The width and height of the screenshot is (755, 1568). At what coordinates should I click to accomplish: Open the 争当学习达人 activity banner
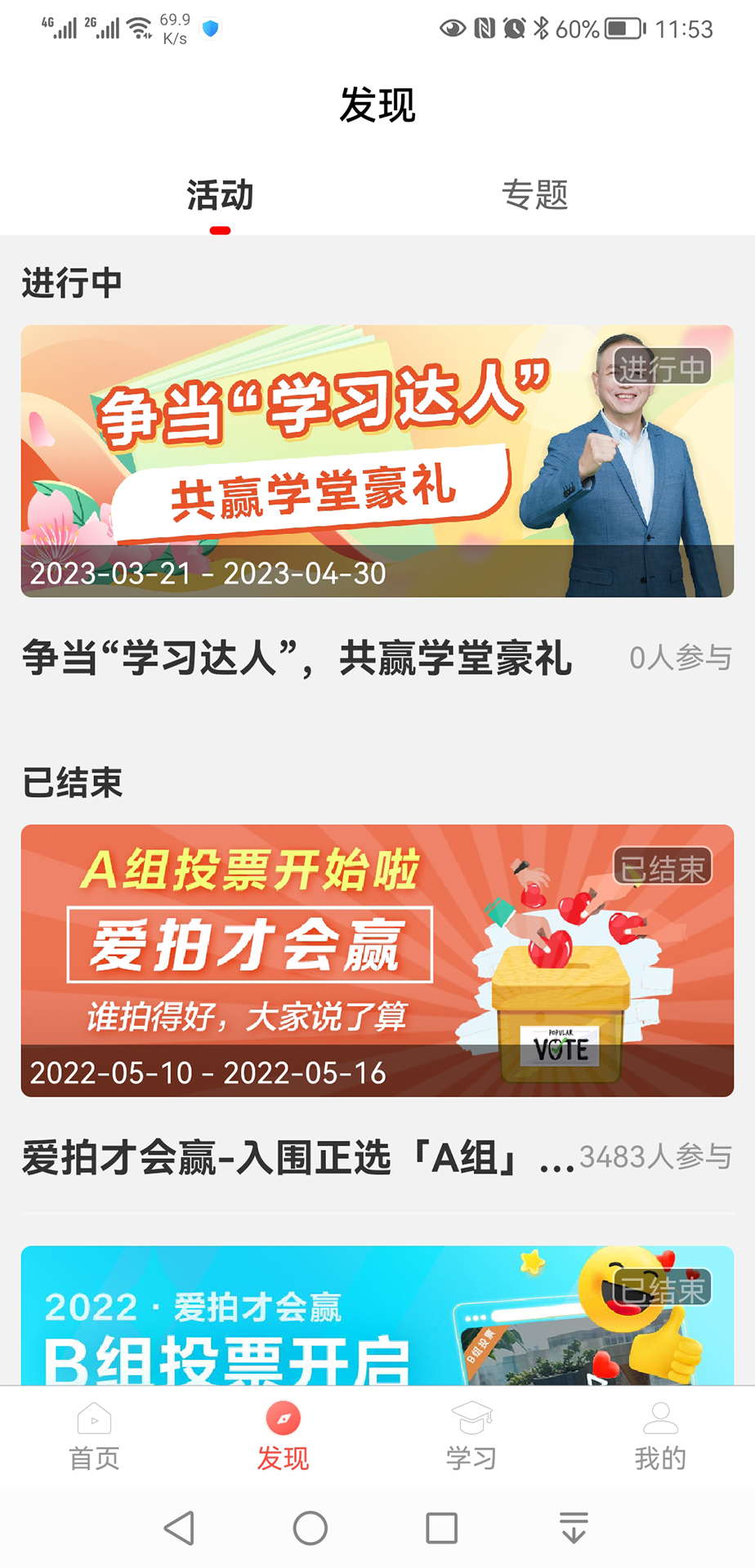point(377,461)
